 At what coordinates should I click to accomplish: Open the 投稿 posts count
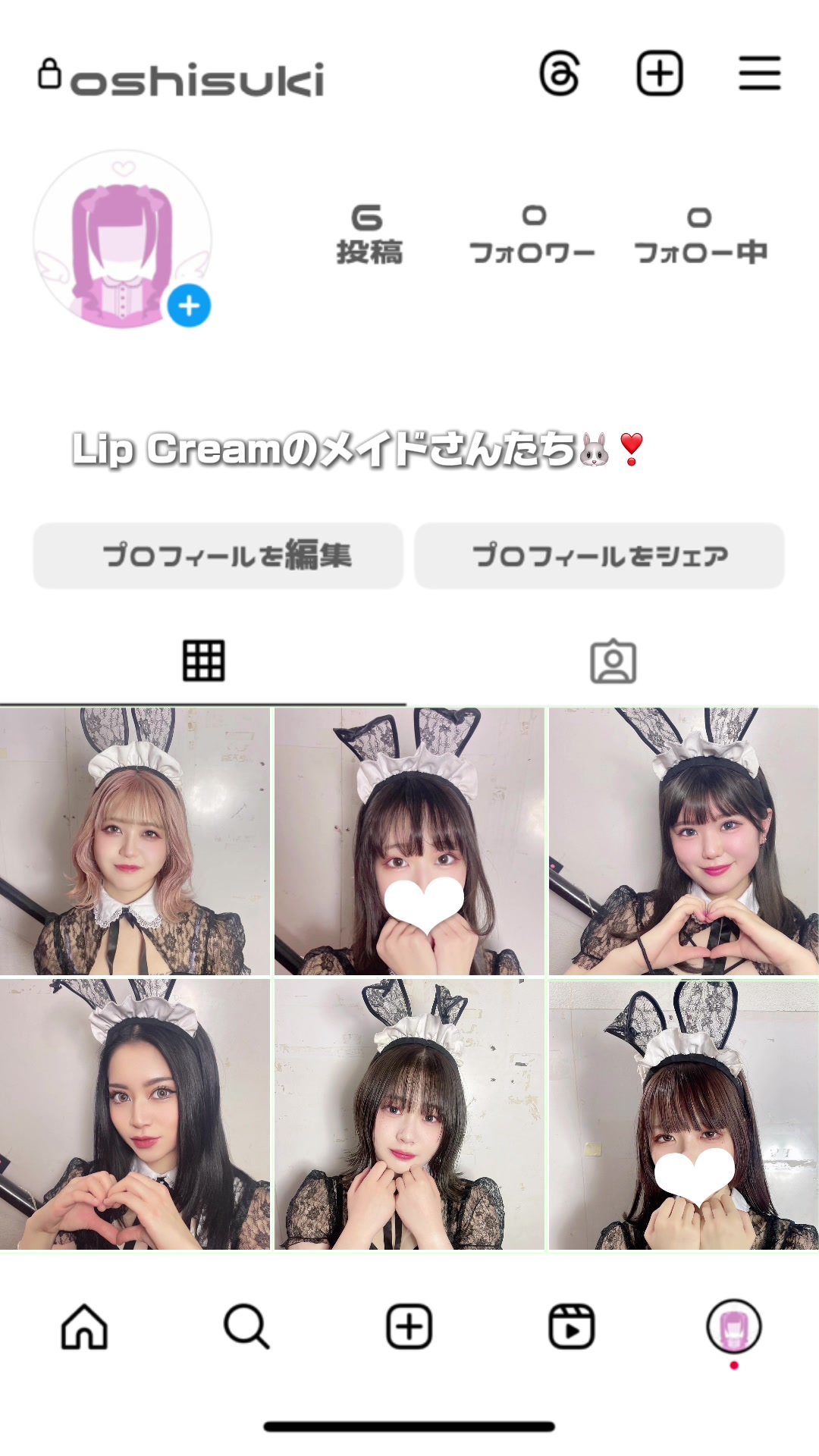[369, 235]
